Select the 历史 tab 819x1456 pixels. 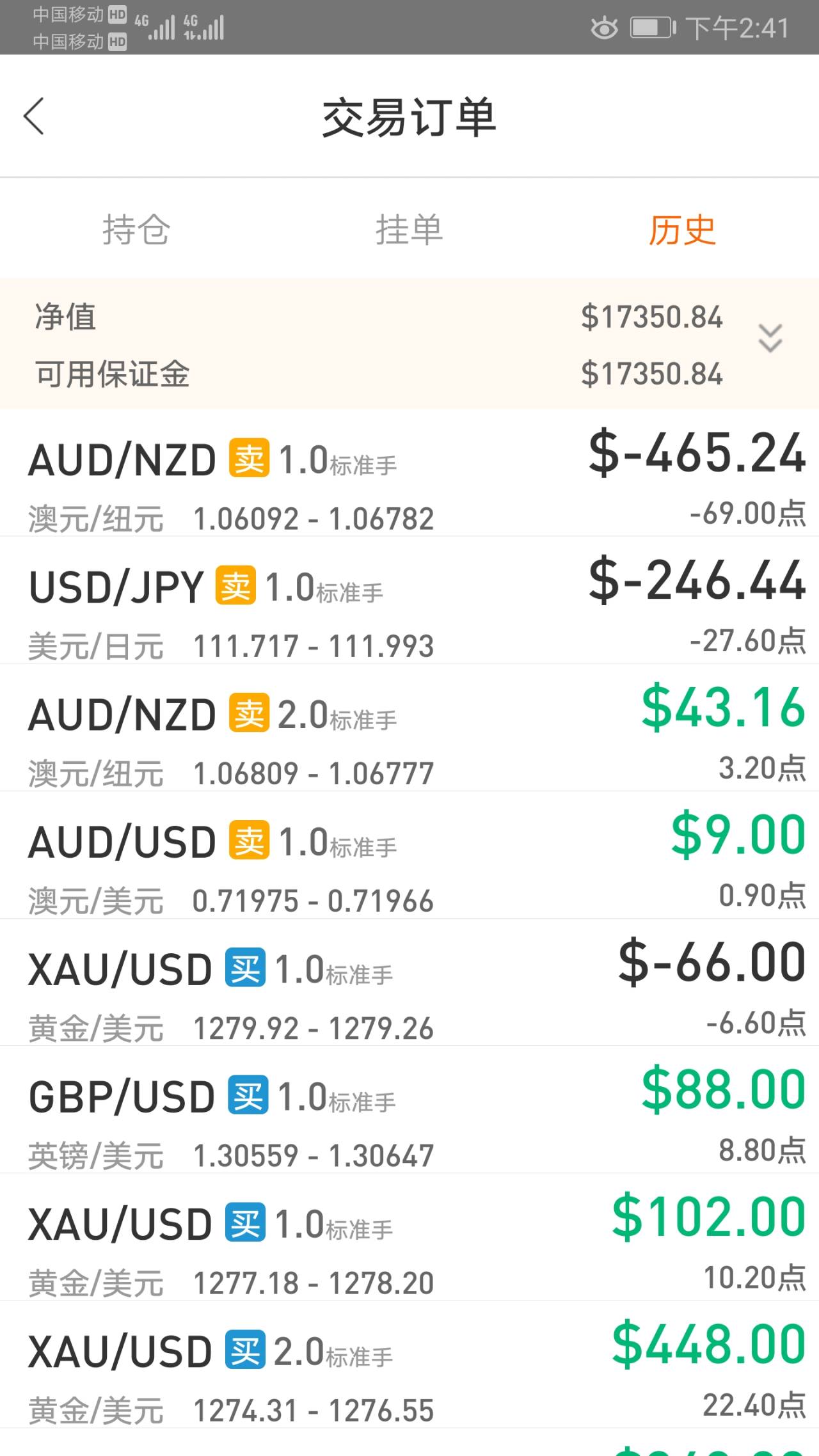(x=682, y=230)
